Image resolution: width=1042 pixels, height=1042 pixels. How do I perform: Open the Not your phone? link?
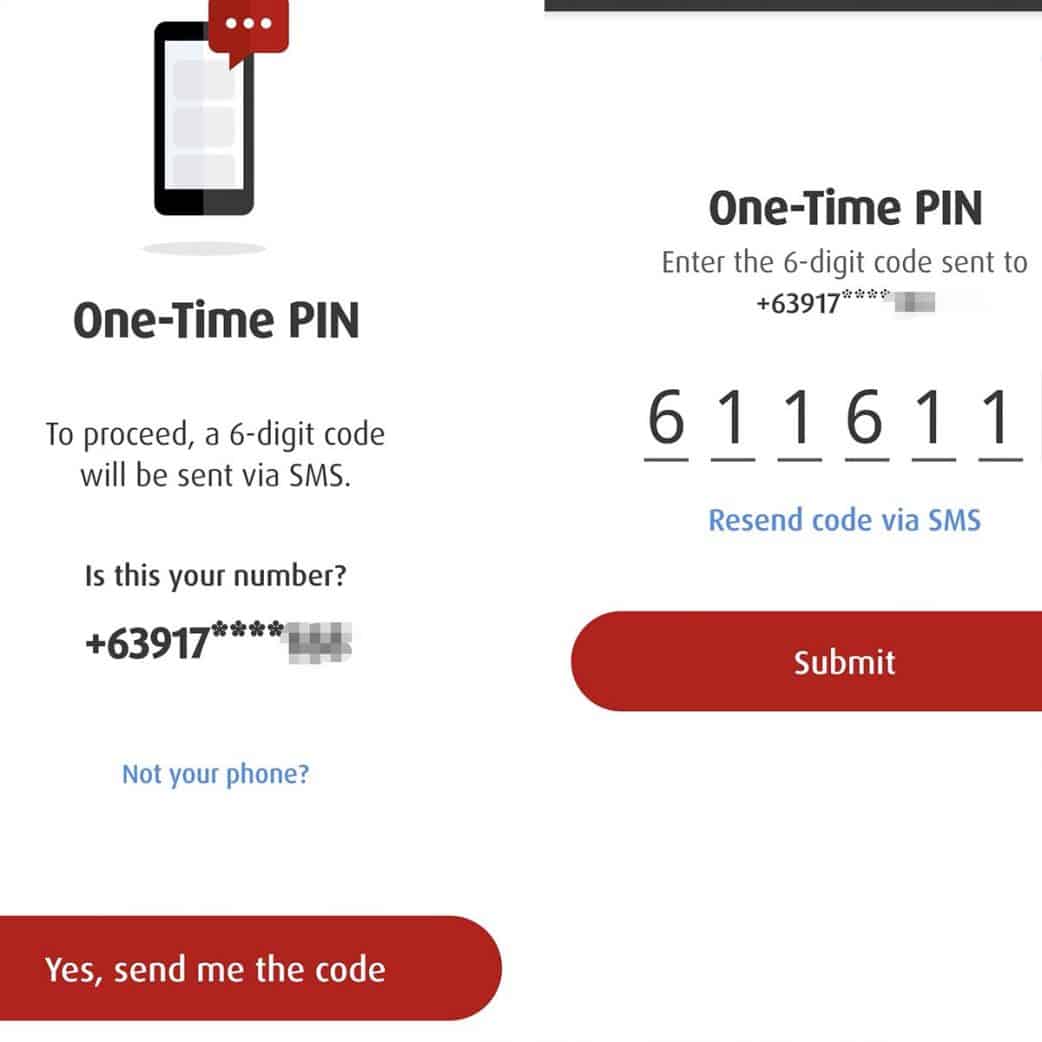[215, 774]
